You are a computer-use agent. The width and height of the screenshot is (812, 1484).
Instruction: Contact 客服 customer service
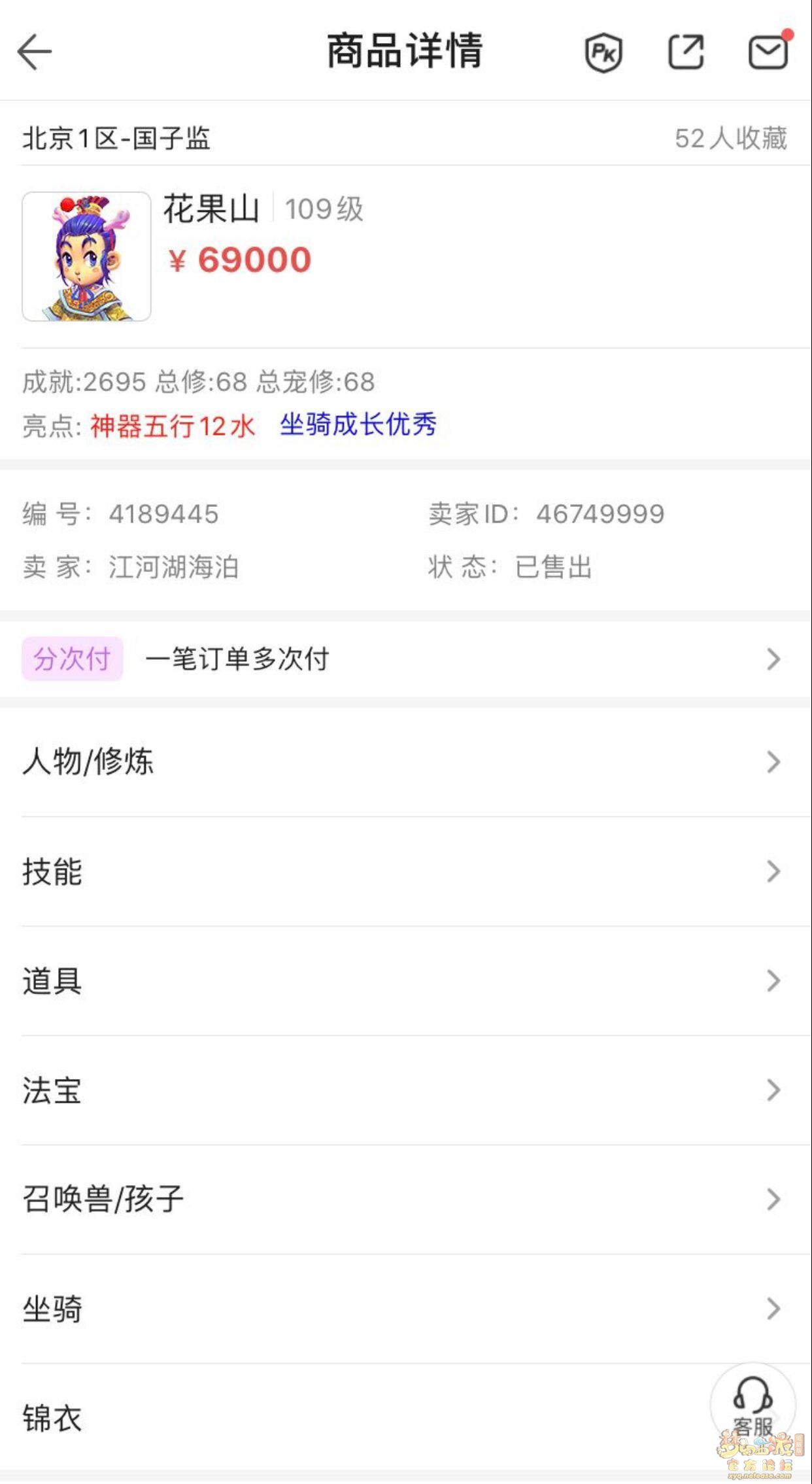point(753,1404)
